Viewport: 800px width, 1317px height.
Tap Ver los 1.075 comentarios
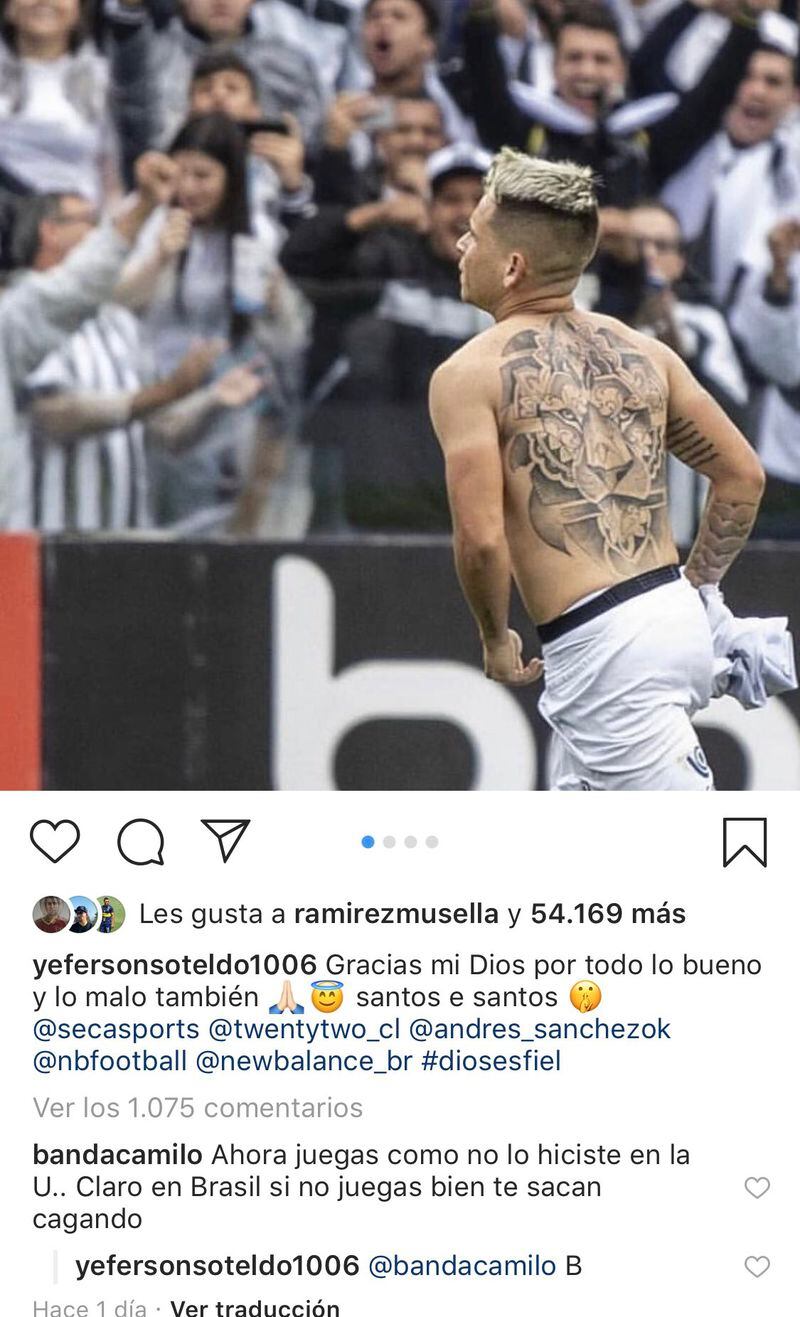tap(197, 1107)
